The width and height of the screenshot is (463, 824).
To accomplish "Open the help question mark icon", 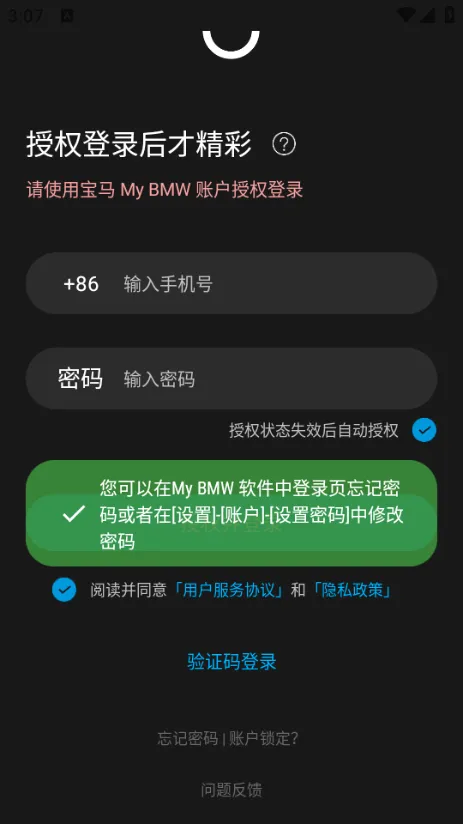I will coord(284,144).
